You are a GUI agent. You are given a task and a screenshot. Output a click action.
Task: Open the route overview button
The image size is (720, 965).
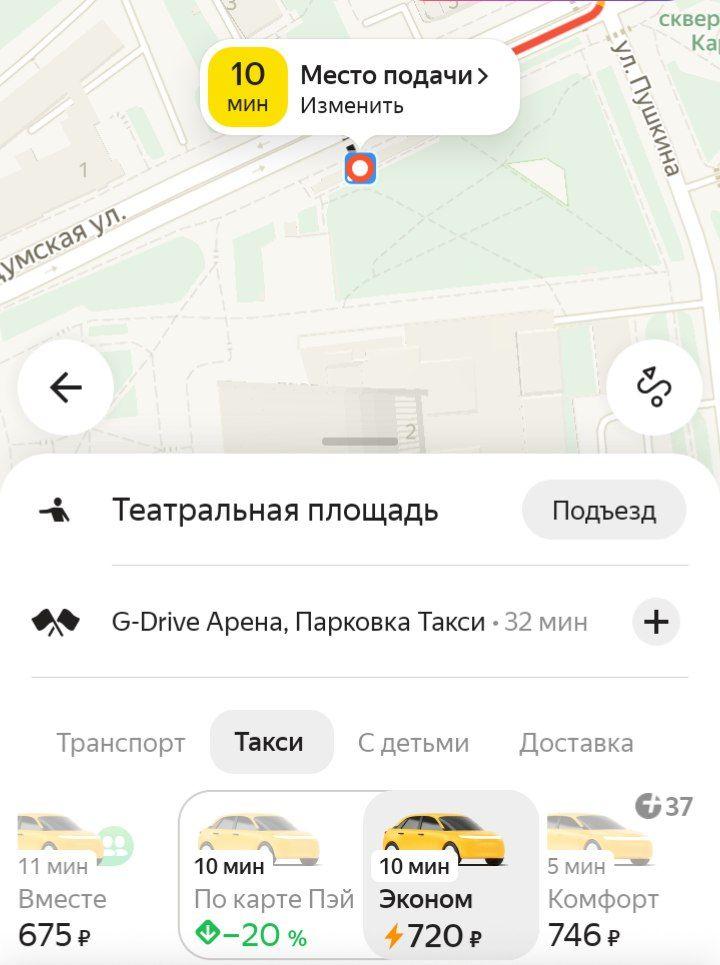pos(654,388)
